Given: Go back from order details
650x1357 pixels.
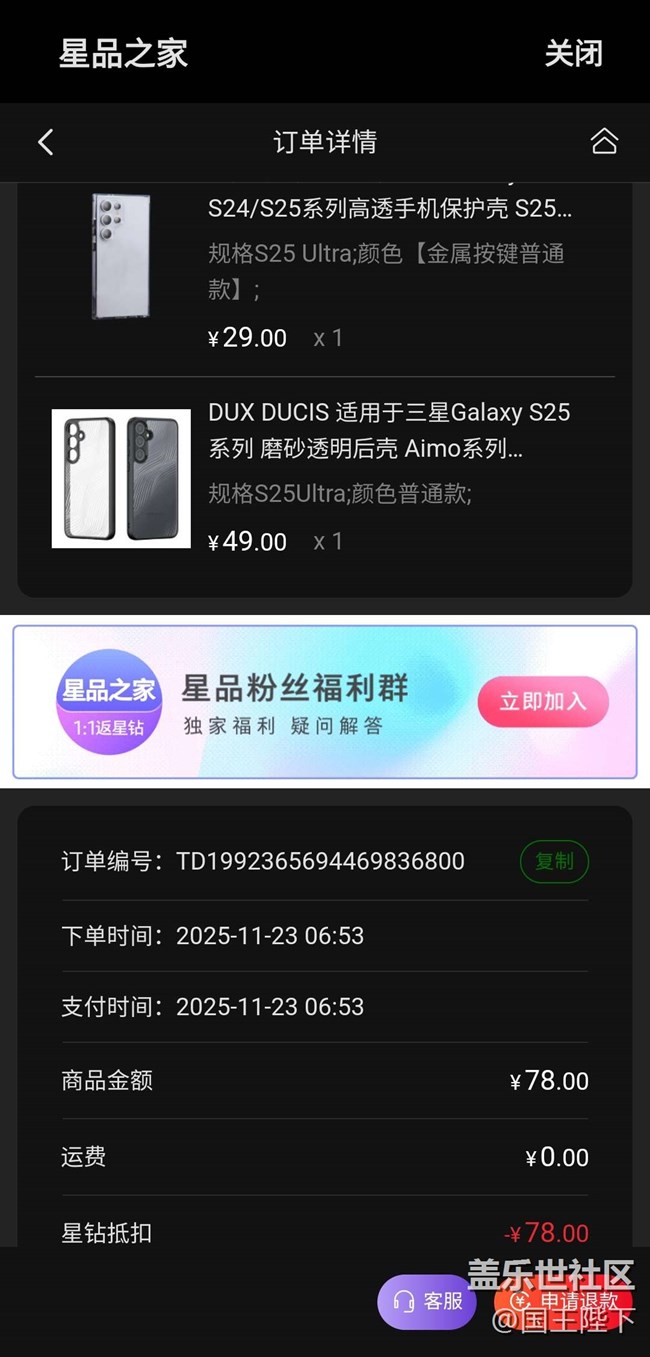Looking at the screenshot, I should coord(46,142).
